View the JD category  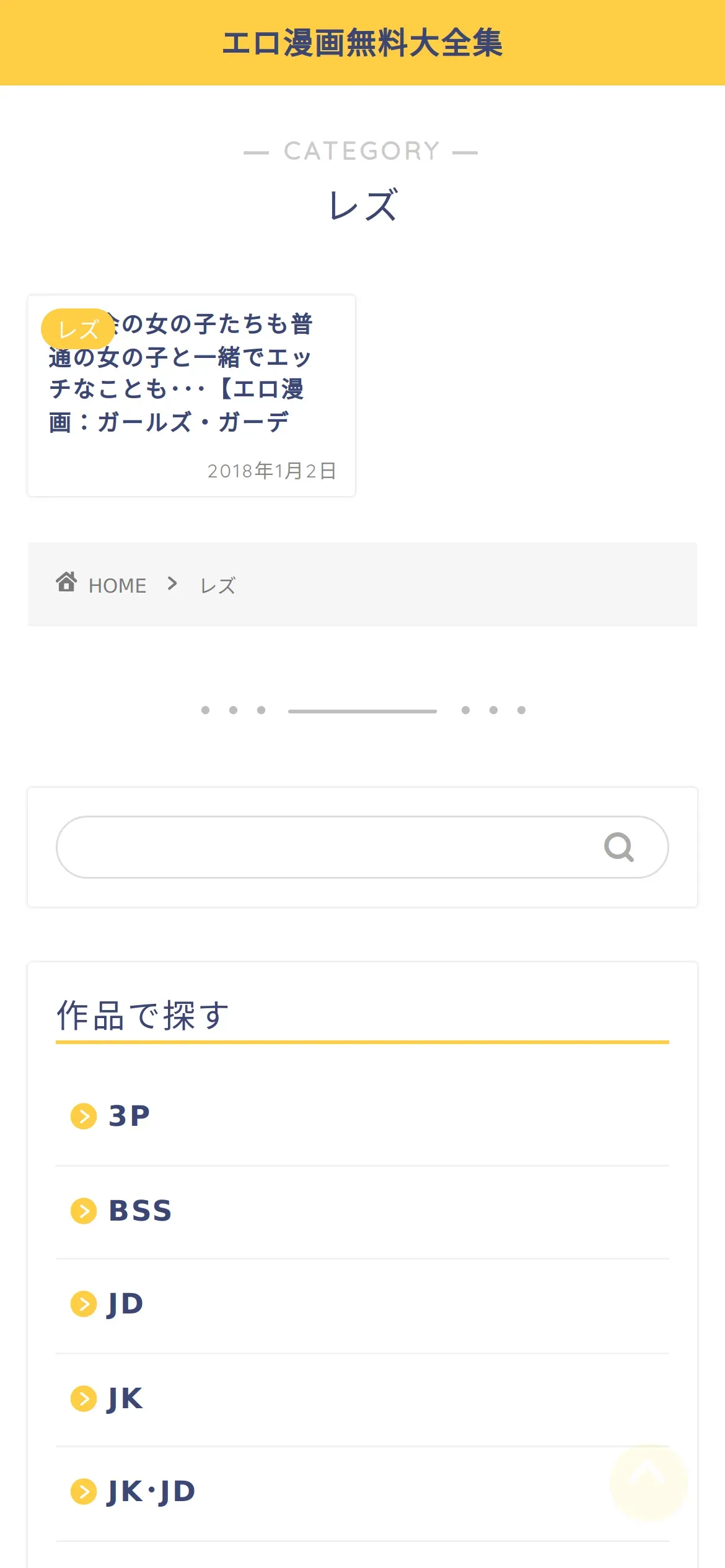coord(126,1304)
